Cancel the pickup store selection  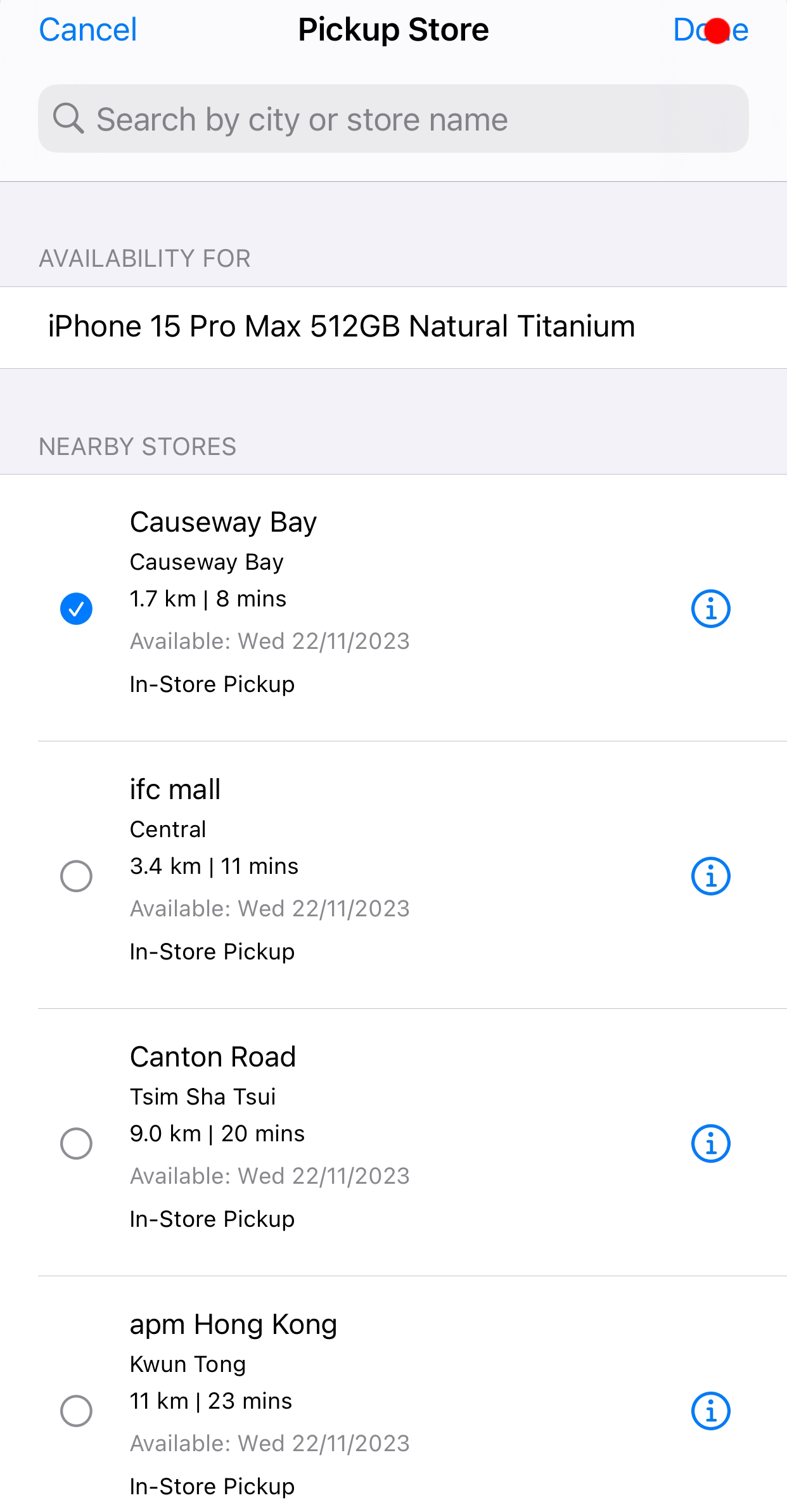pos(87,30)
